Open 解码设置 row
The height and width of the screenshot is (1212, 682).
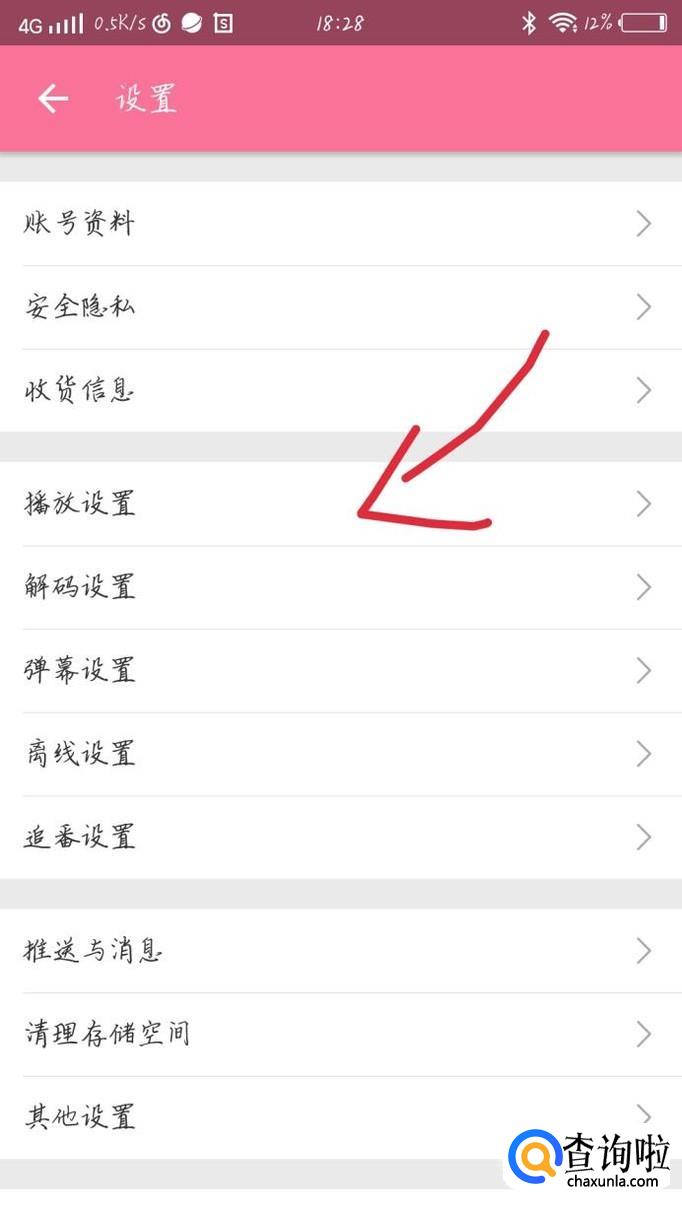click(x=341, y=588)
